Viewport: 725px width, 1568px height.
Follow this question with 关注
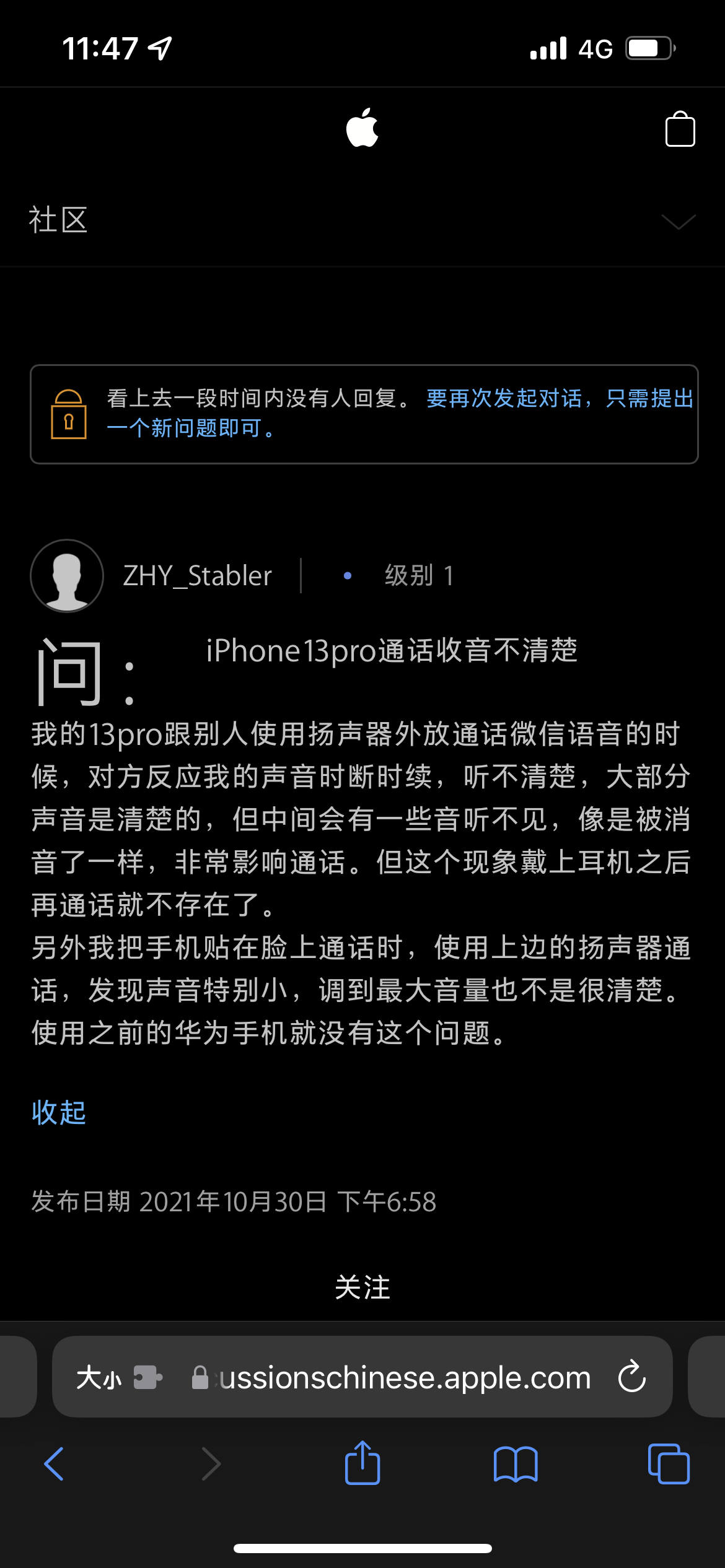362,1287
